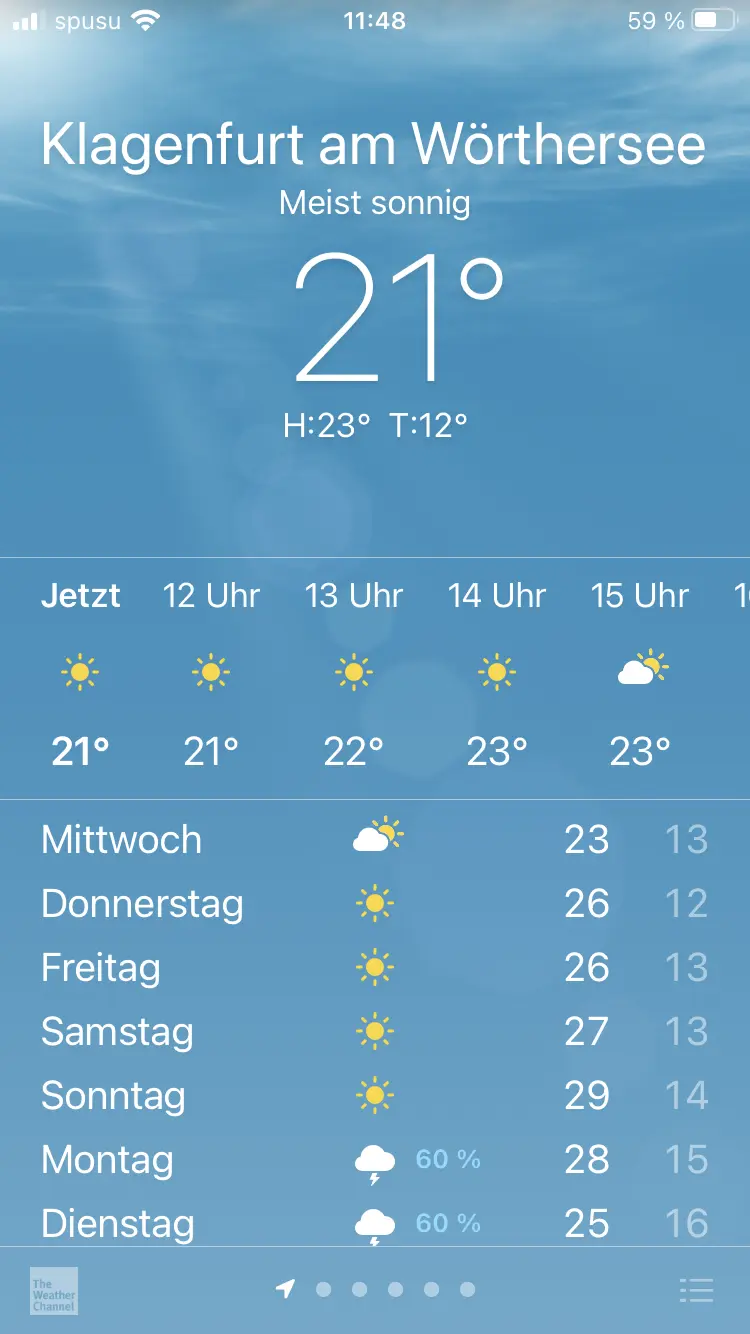This screenshot has height=1334, width=750.
Task: Open The Weather Channel link
Action: click(x=54, y=1290)
